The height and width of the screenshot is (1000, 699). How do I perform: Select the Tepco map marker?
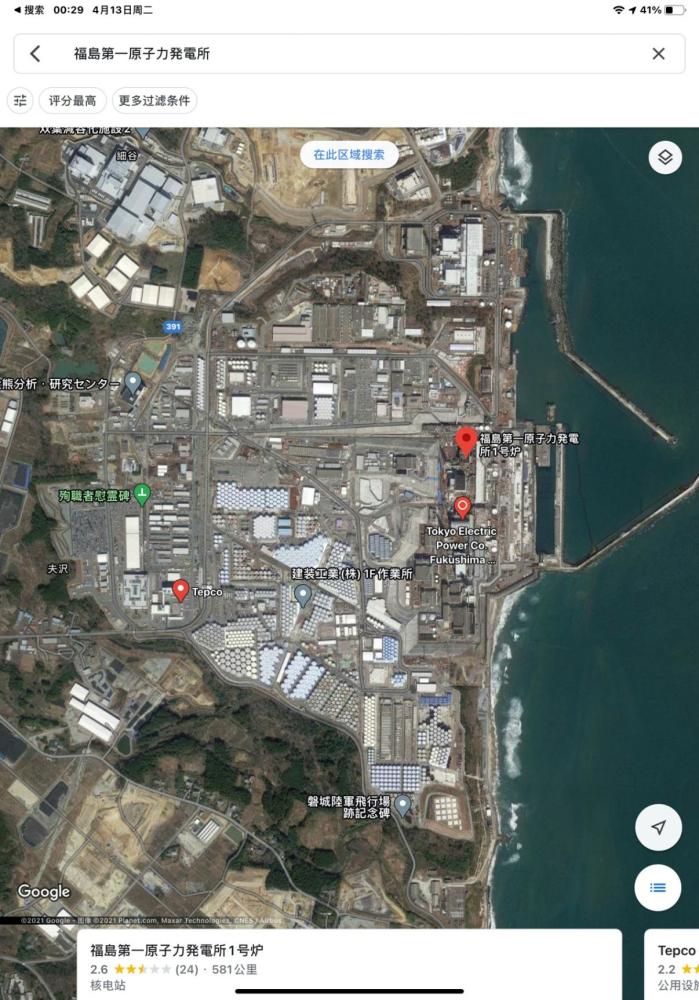click(181, 590)
